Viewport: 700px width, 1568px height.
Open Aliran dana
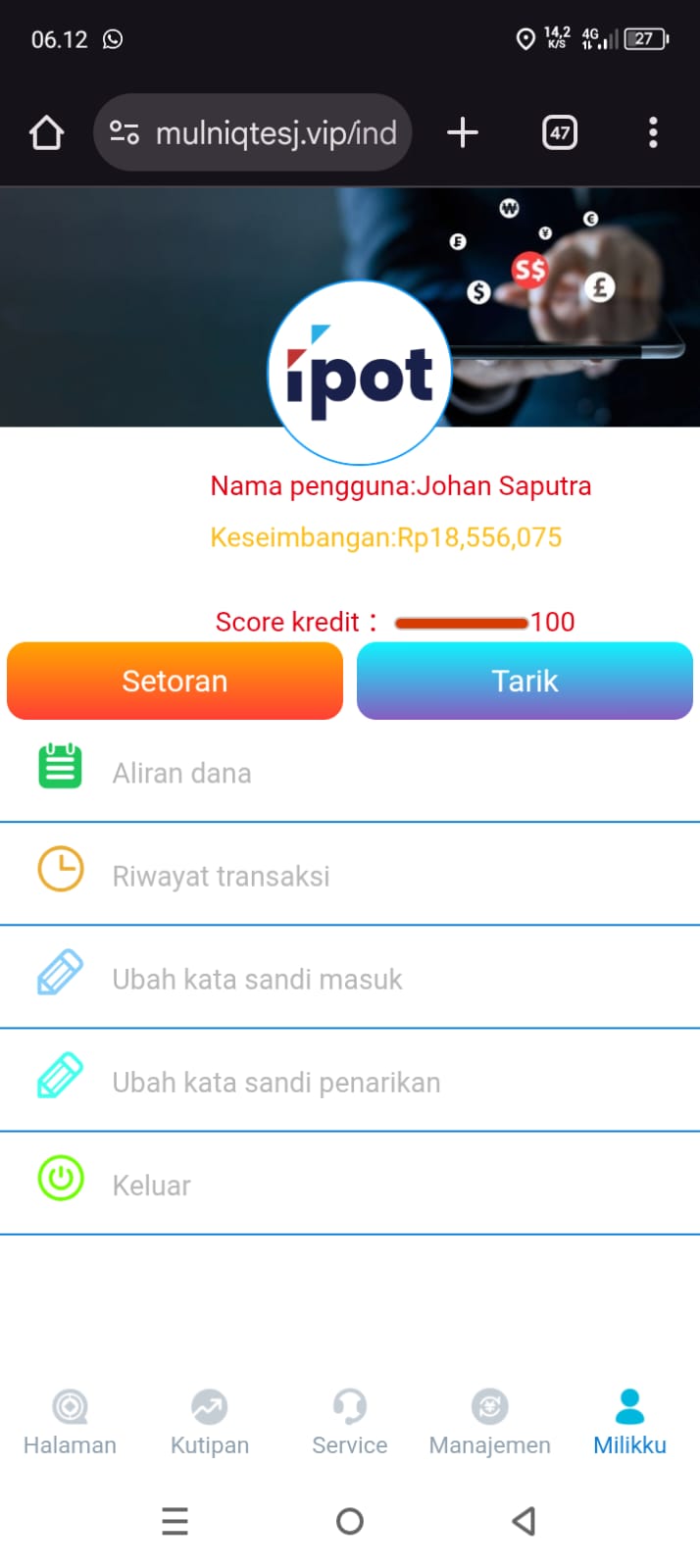pyautogui.click(x=181, y=773)
